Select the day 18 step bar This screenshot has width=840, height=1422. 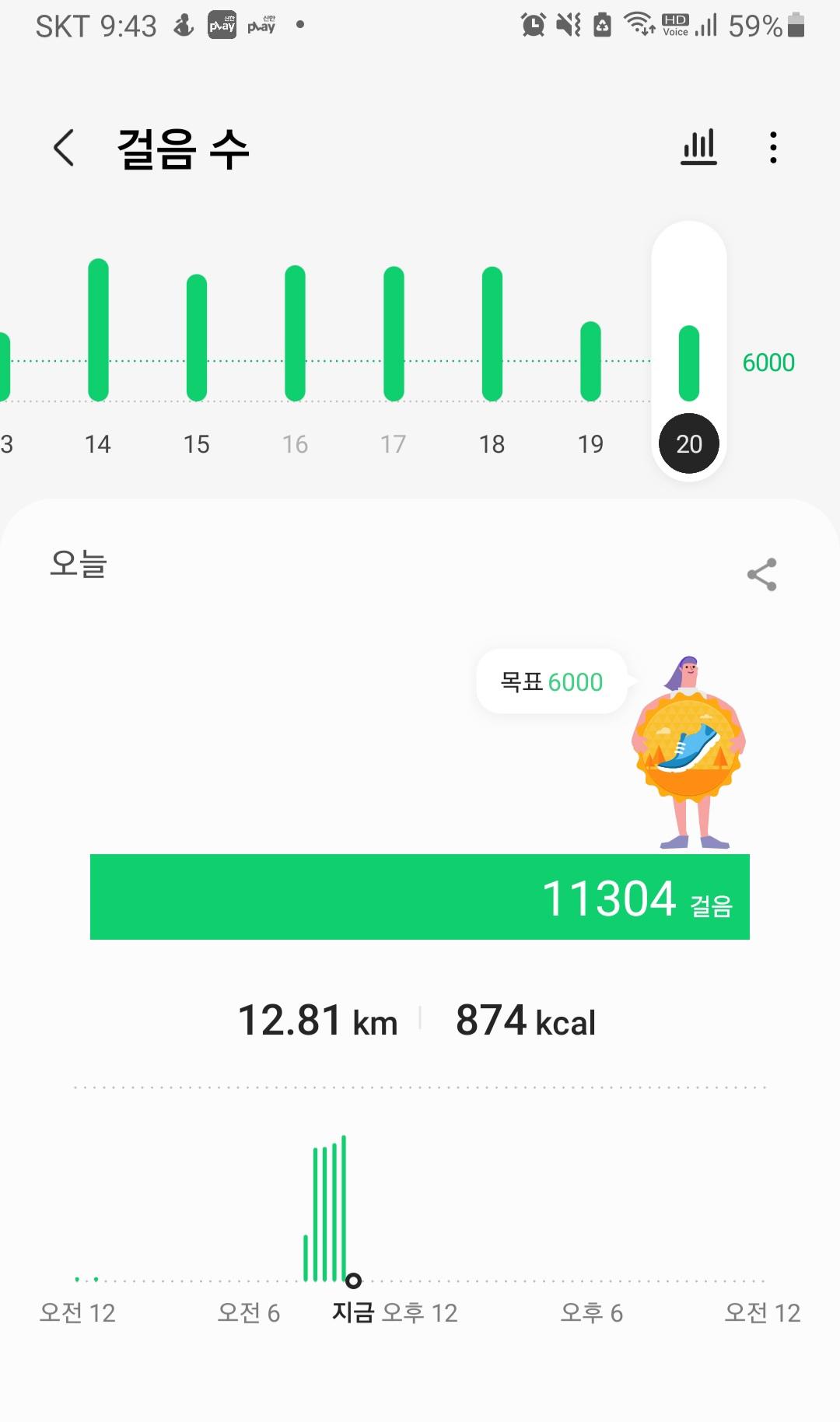(492, 334)
